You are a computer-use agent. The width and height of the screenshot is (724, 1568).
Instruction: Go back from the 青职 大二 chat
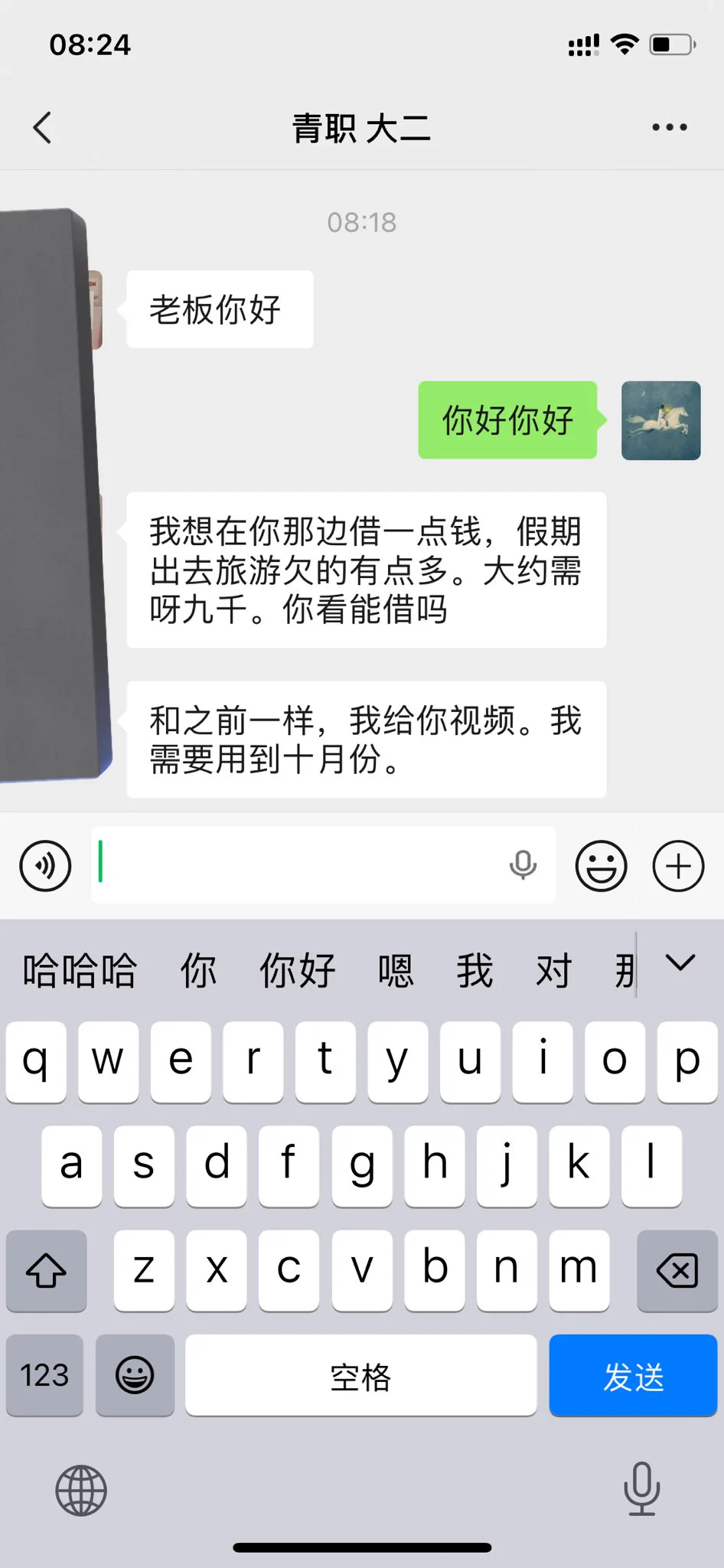coord(43,128)
